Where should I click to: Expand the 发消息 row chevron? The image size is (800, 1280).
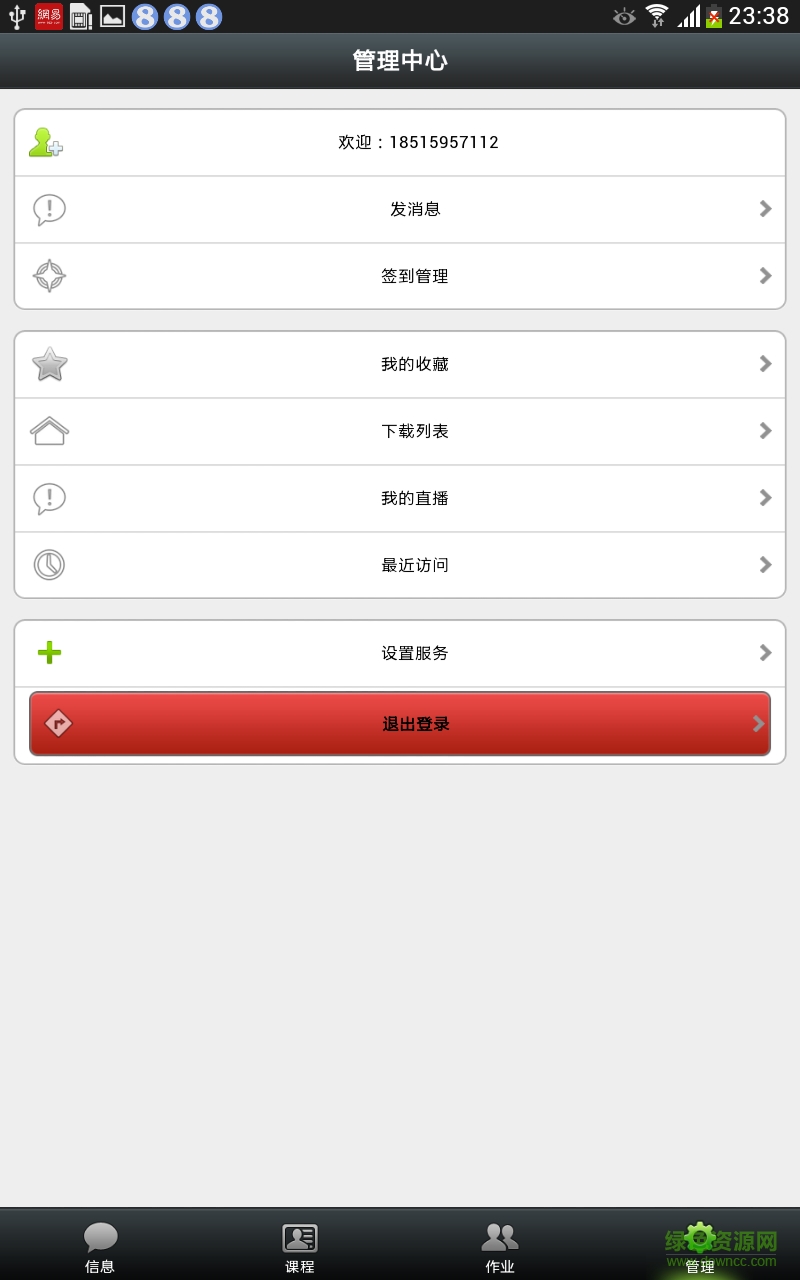click(x=765, y=209)
